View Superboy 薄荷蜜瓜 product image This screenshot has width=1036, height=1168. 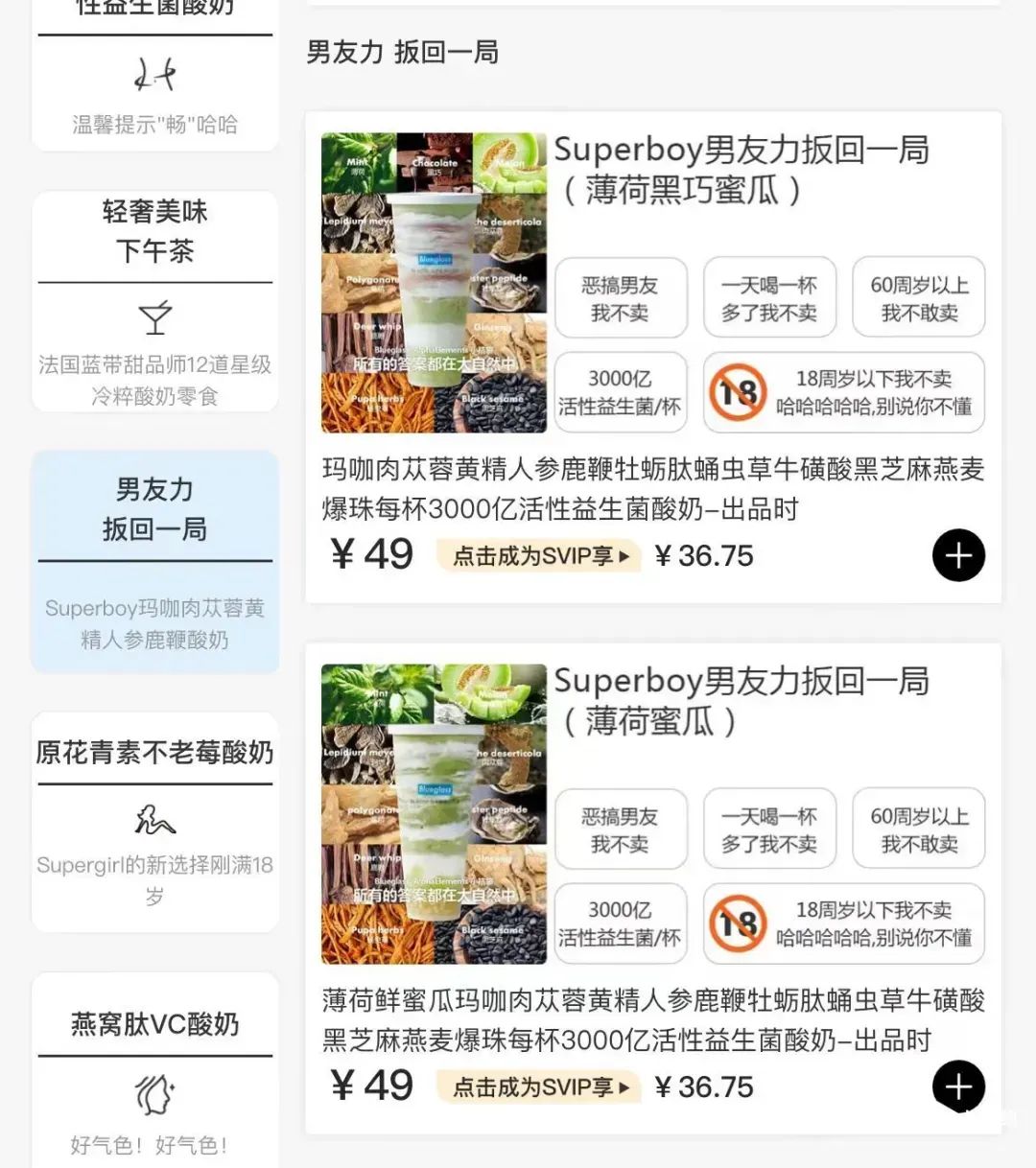[x=434, y=814]
